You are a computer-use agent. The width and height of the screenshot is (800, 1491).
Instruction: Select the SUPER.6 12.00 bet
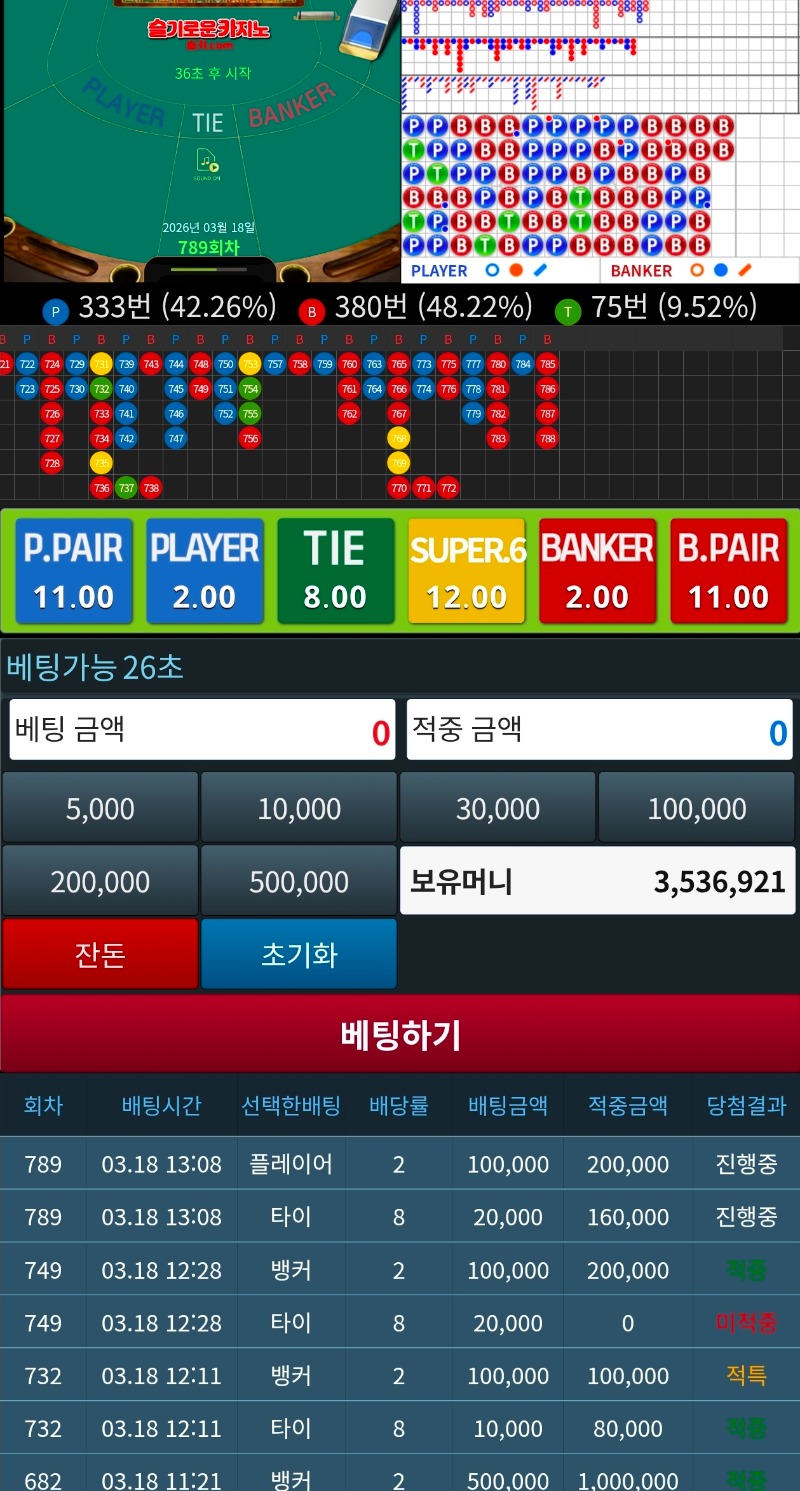tap(467, 571)
